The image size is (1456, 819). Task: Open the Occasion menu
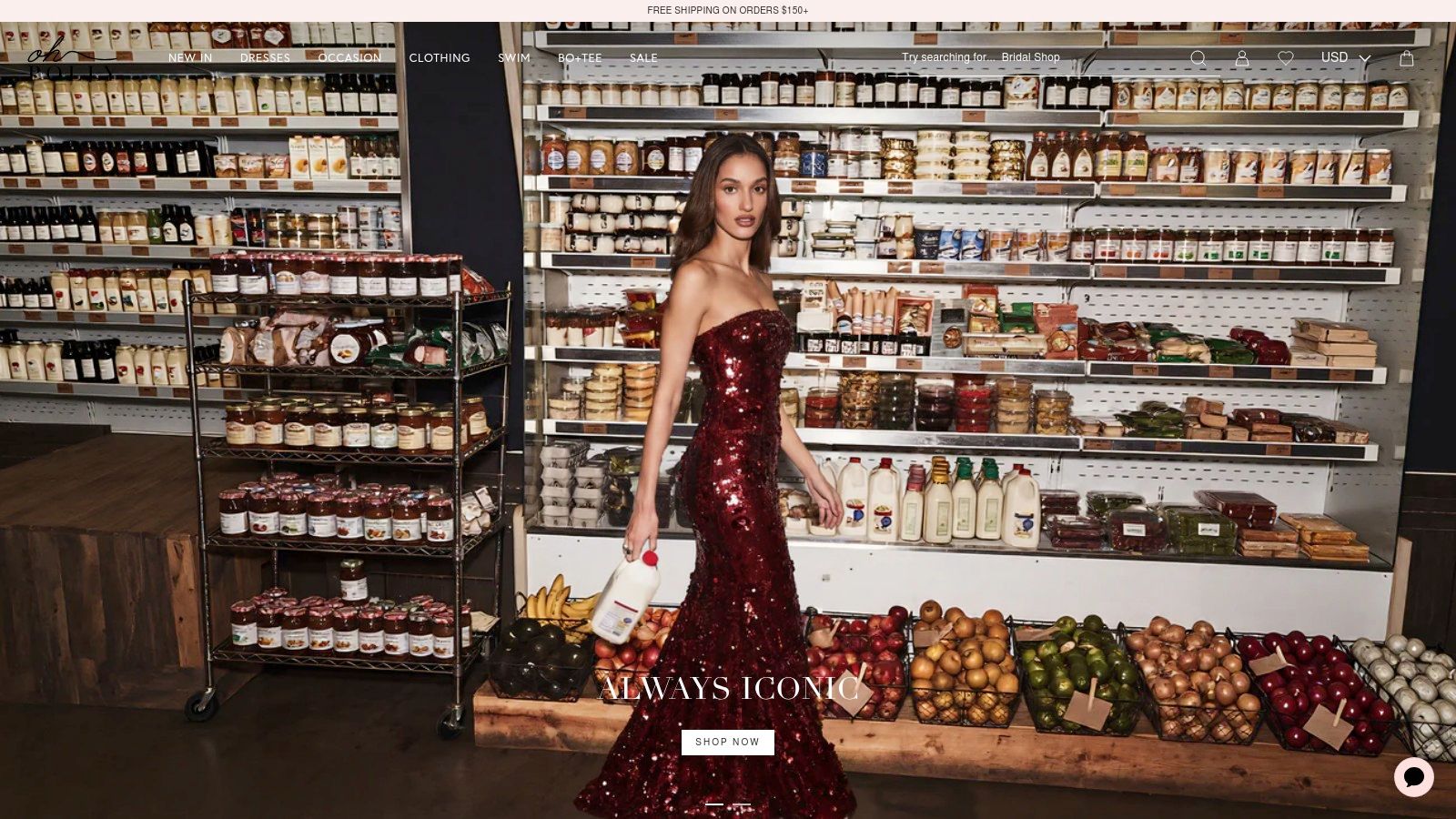click(x=349, y=58)
